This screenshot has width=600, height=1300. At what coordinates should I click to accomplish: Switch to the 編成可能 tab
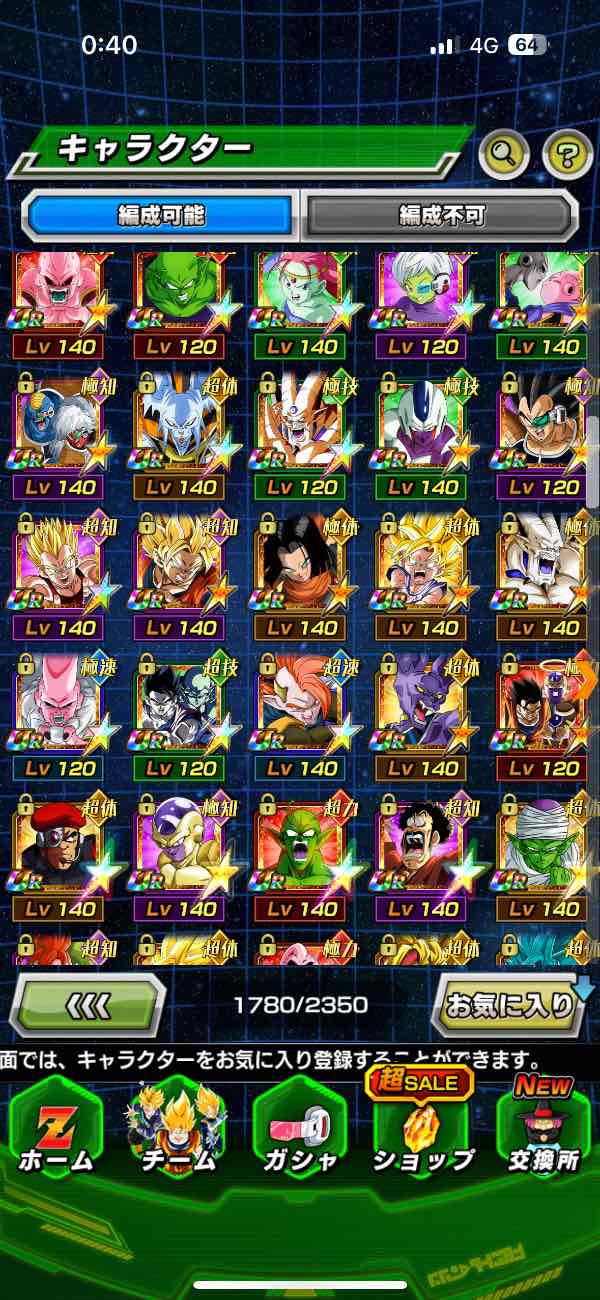(160, 215)
